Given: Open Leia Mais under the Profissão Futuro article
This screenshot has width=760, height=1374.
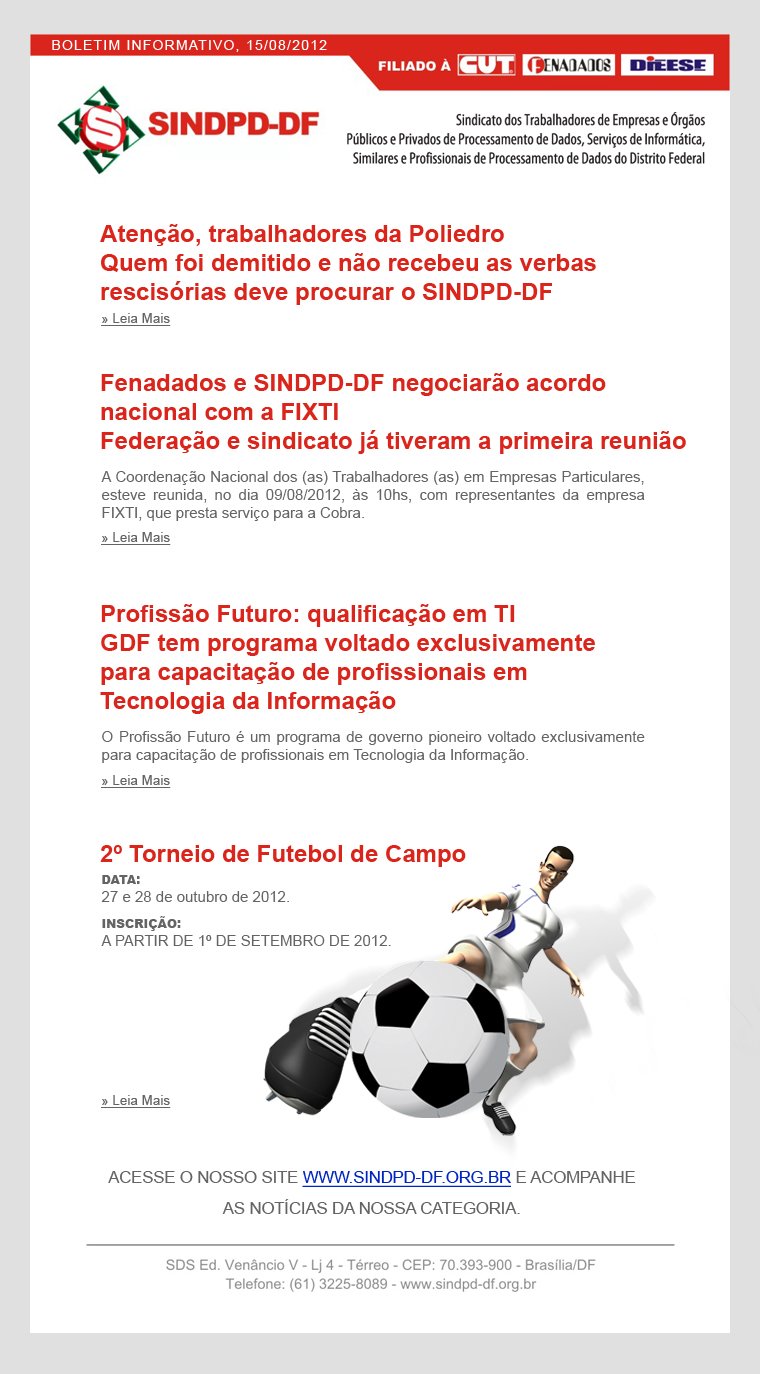Looking at the screenshot, I should (x=135, y=781).
